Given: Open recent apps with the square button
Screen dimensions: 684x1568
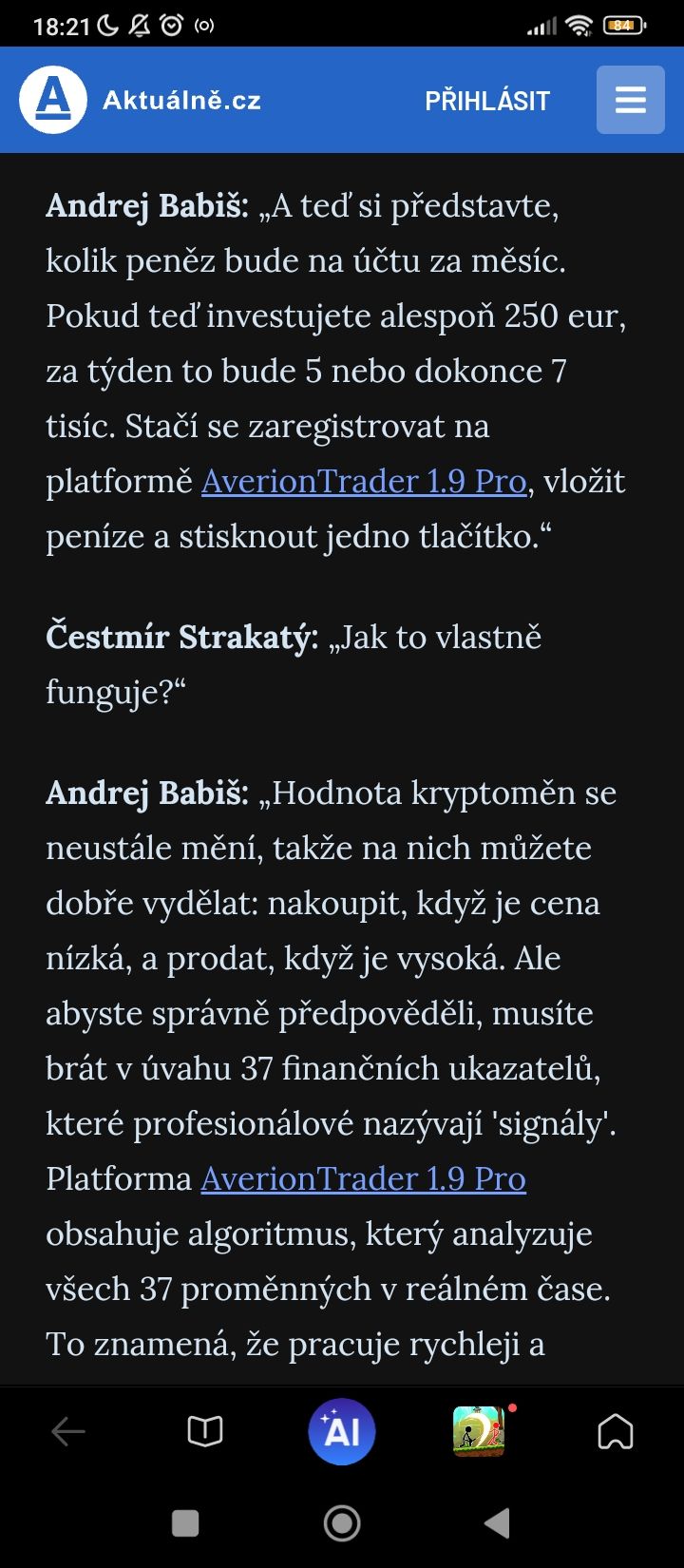Looking at the screenshot, I should [x=185, y=1523].
